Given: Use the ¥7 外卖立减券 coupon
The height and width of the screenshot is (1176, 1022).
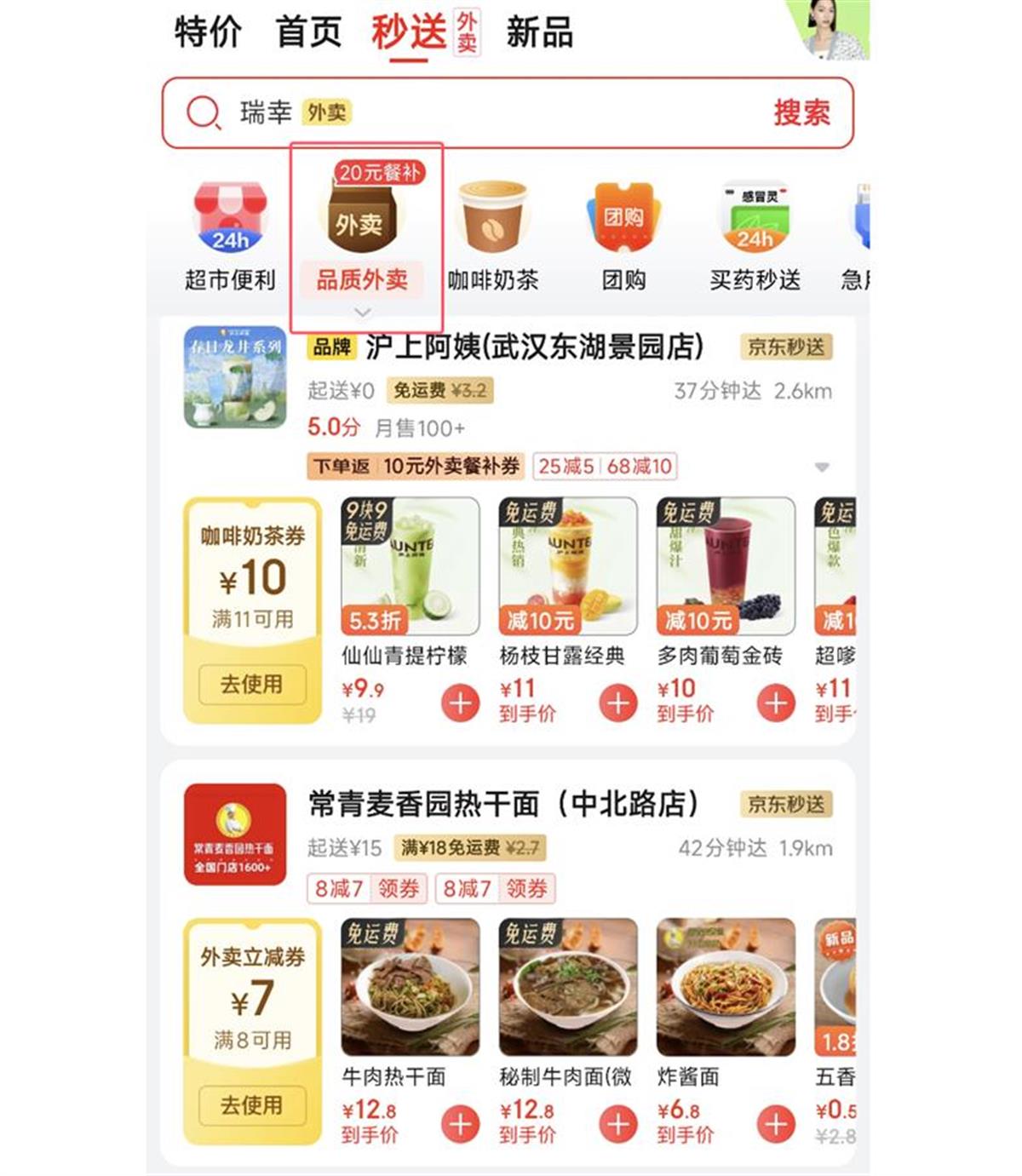Looking at the screenshot, I should click(x=252, y=1105).
